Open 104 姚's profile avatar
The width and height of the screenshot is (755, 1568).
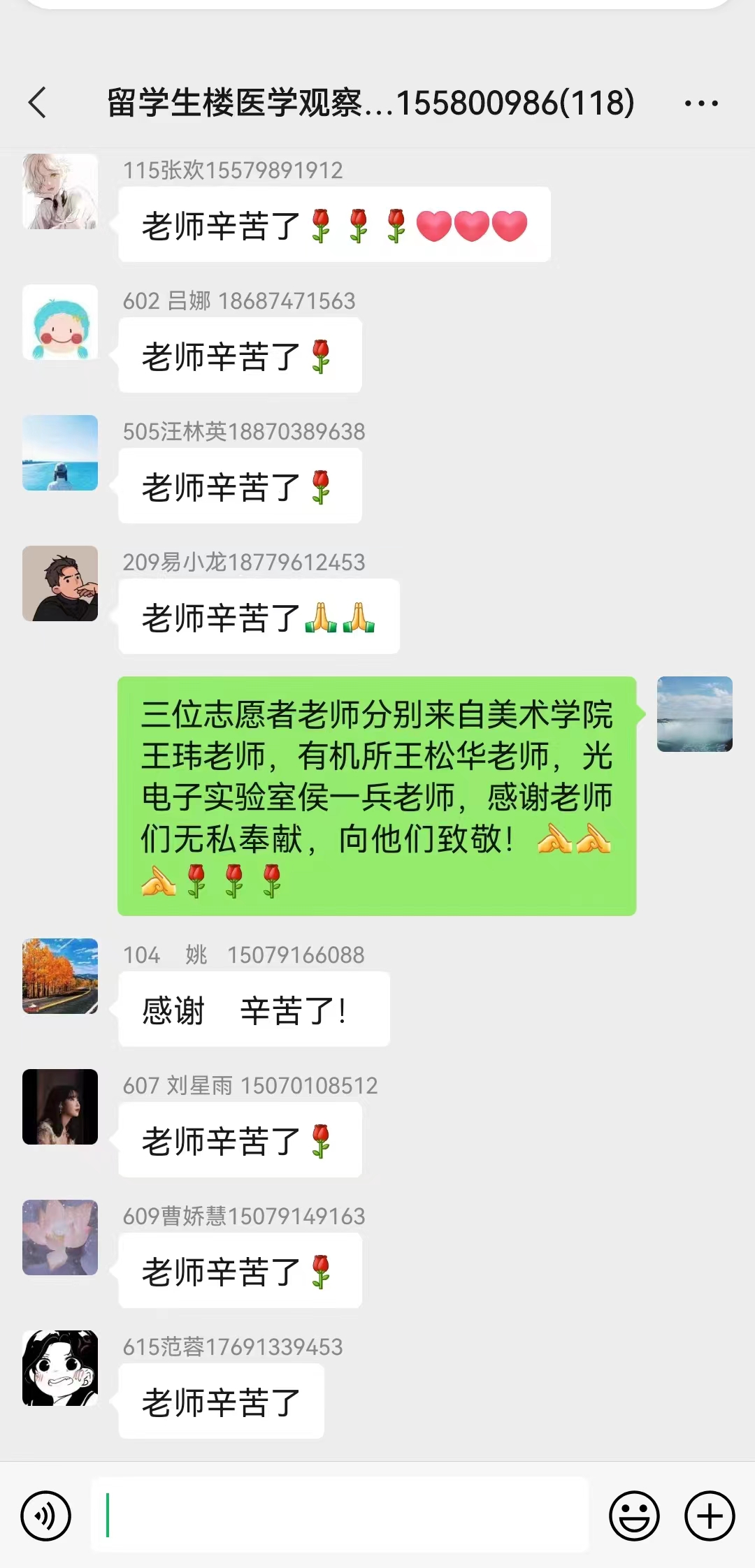[x=60, y=976]
